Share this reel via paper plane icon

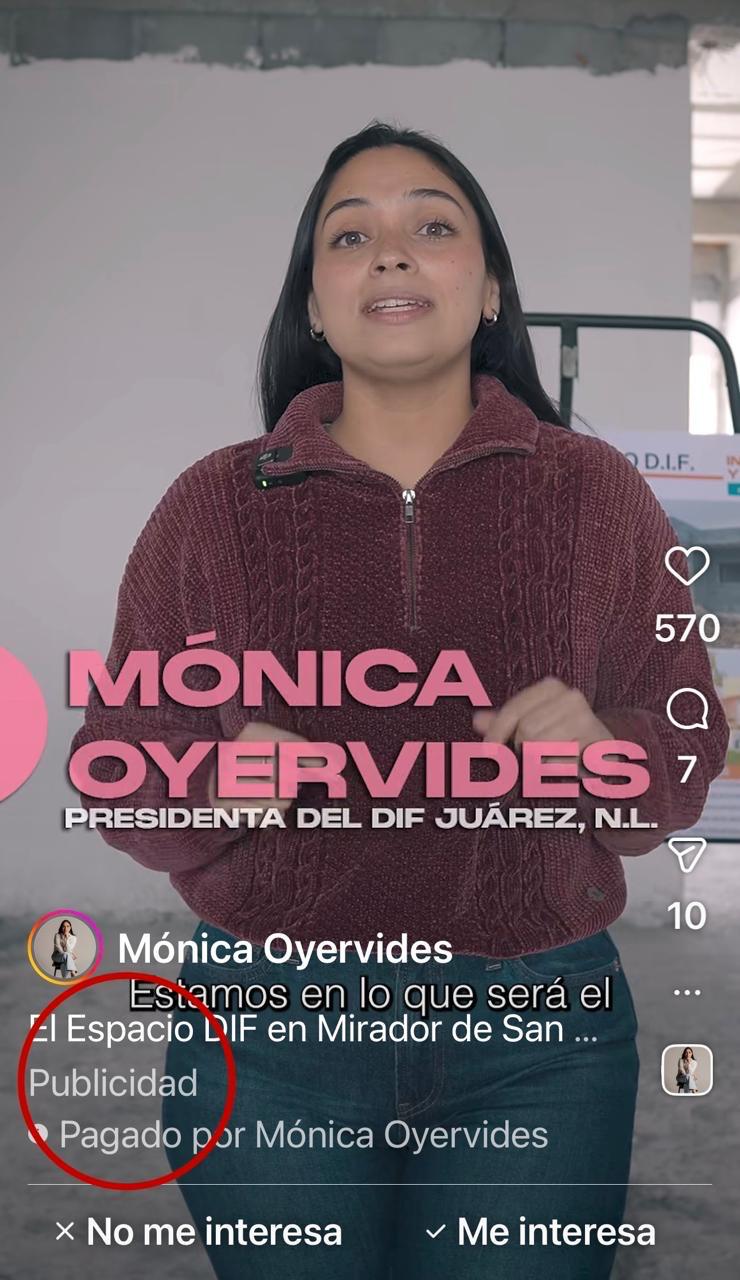pyautogui.click(x=687, y=855)
